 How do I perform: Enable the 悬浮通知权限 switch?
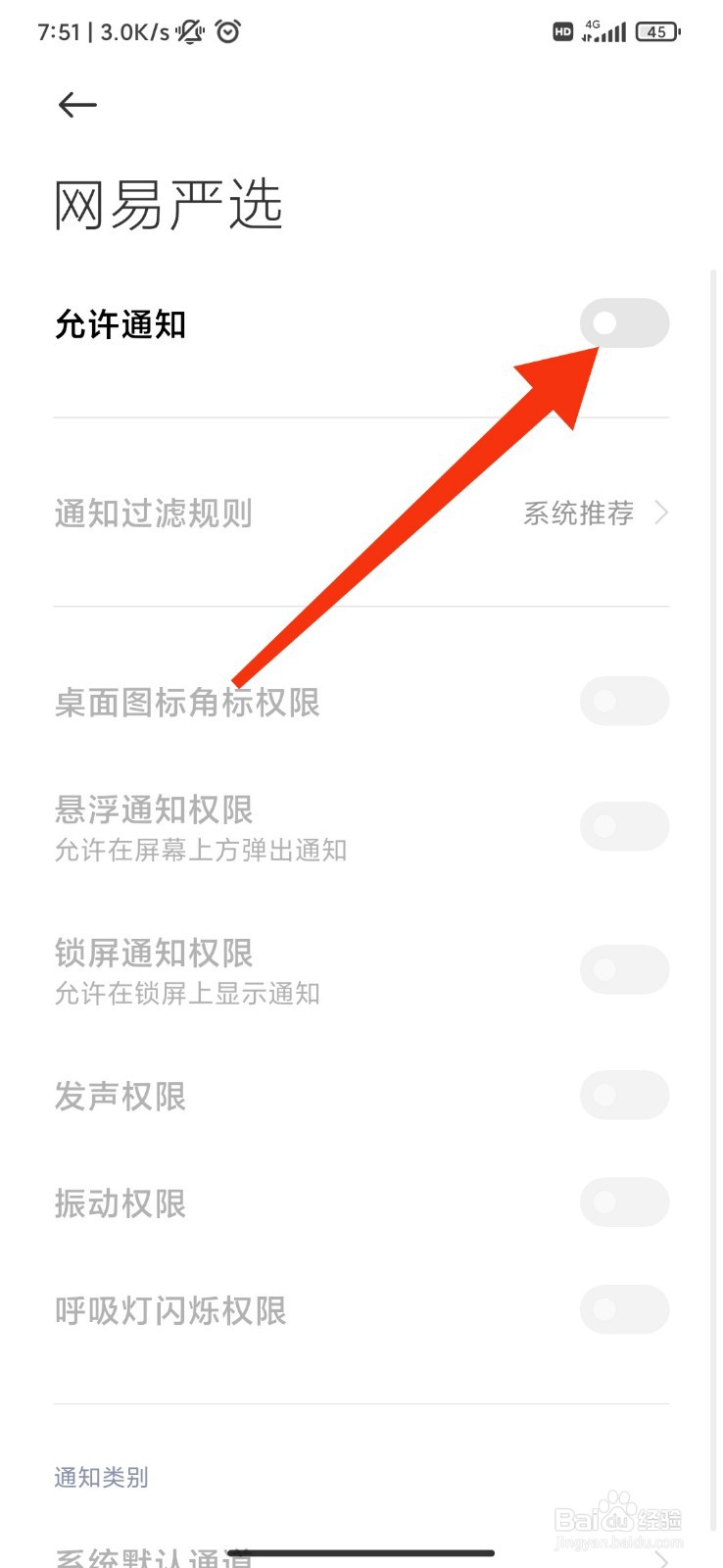pyautogui.click(x=625, y=826)
